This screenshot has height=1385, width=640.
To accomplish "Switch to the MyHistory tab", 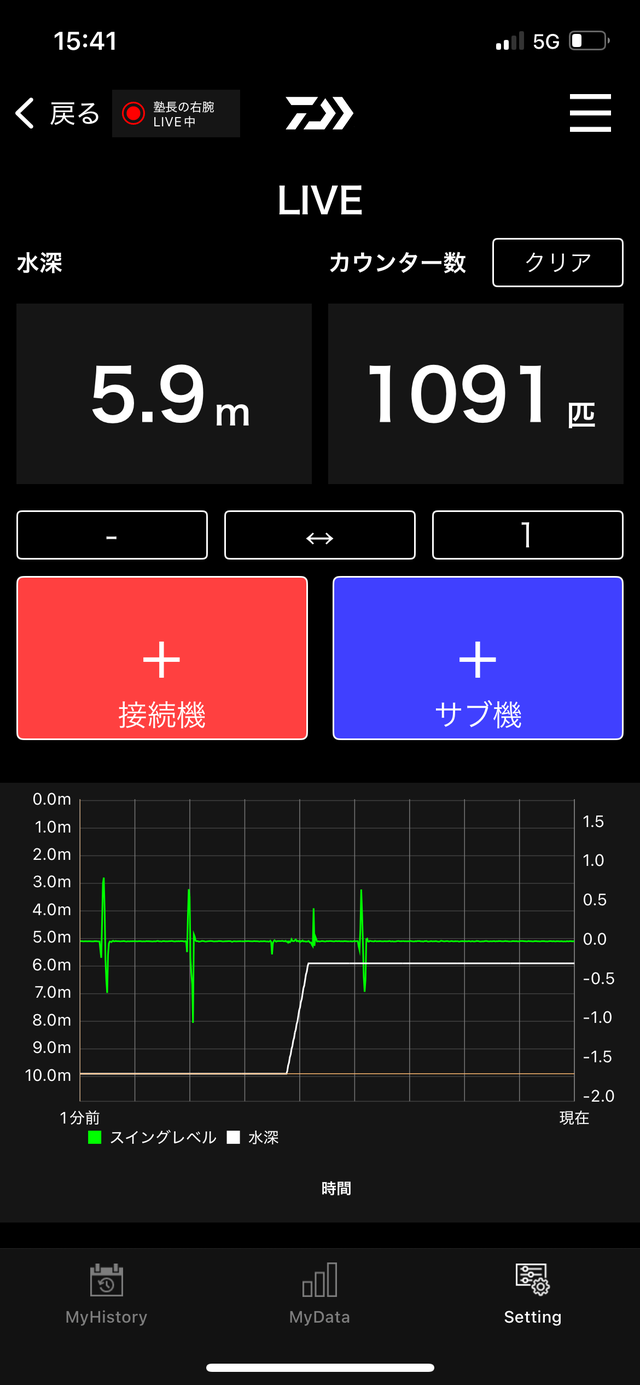I will (106, 1294).
